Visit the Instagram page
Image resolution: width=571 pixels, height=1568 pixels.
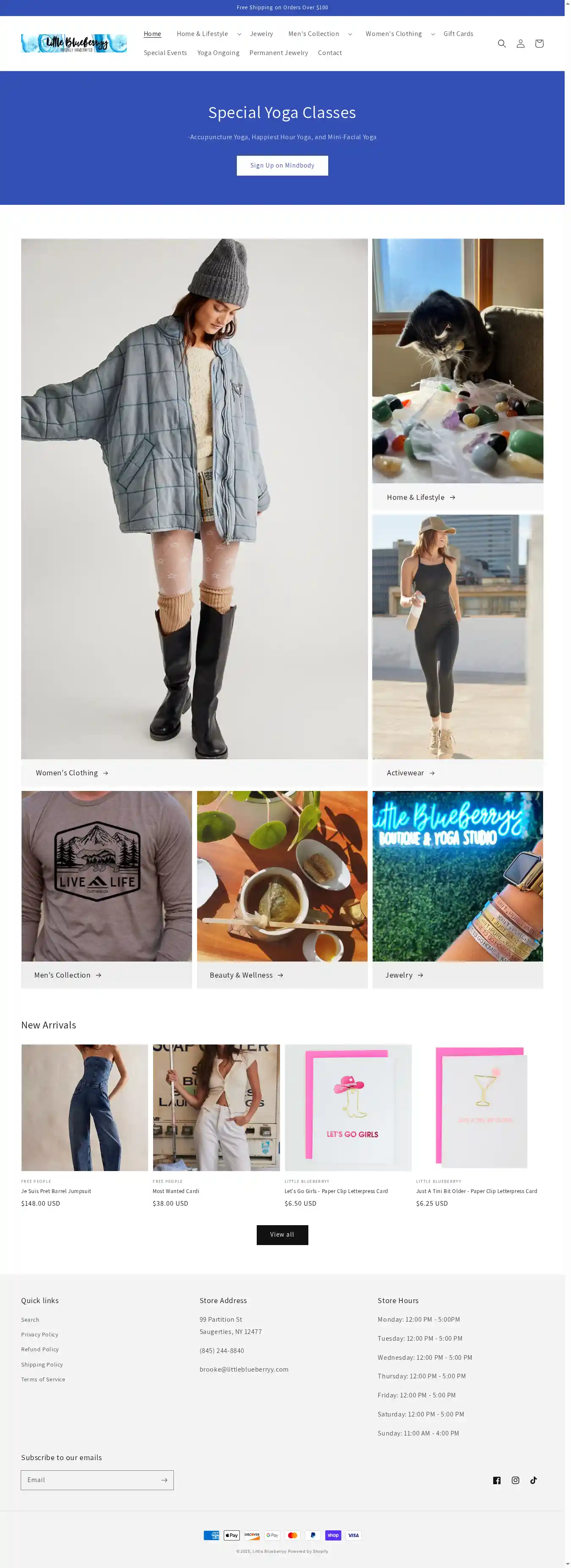515,1480
